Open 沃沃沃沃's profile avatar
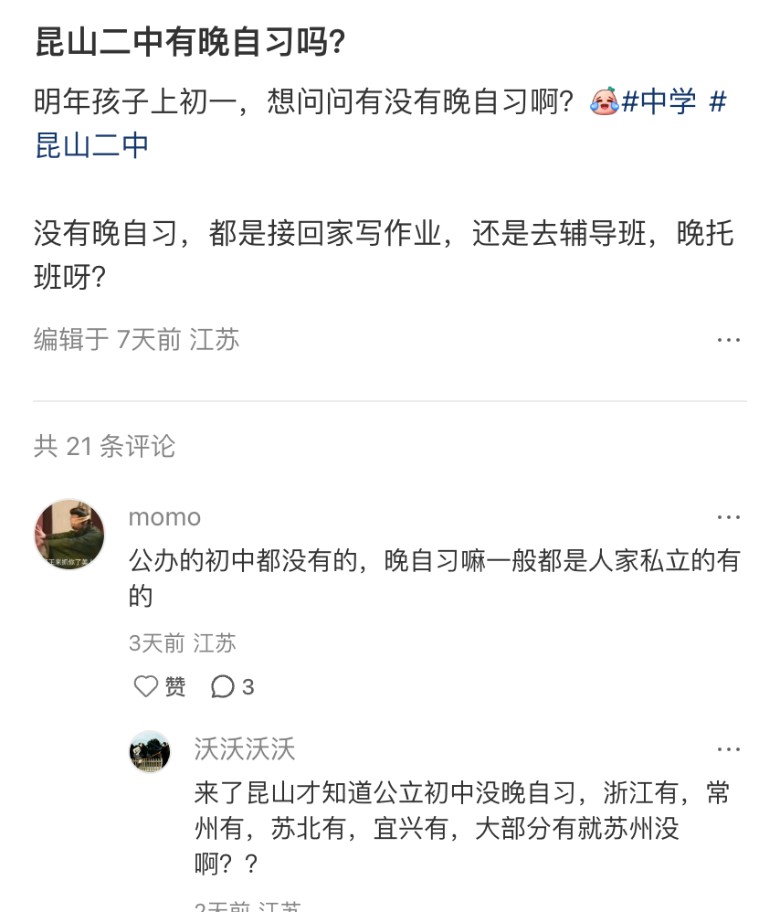 tap(150, 751)
